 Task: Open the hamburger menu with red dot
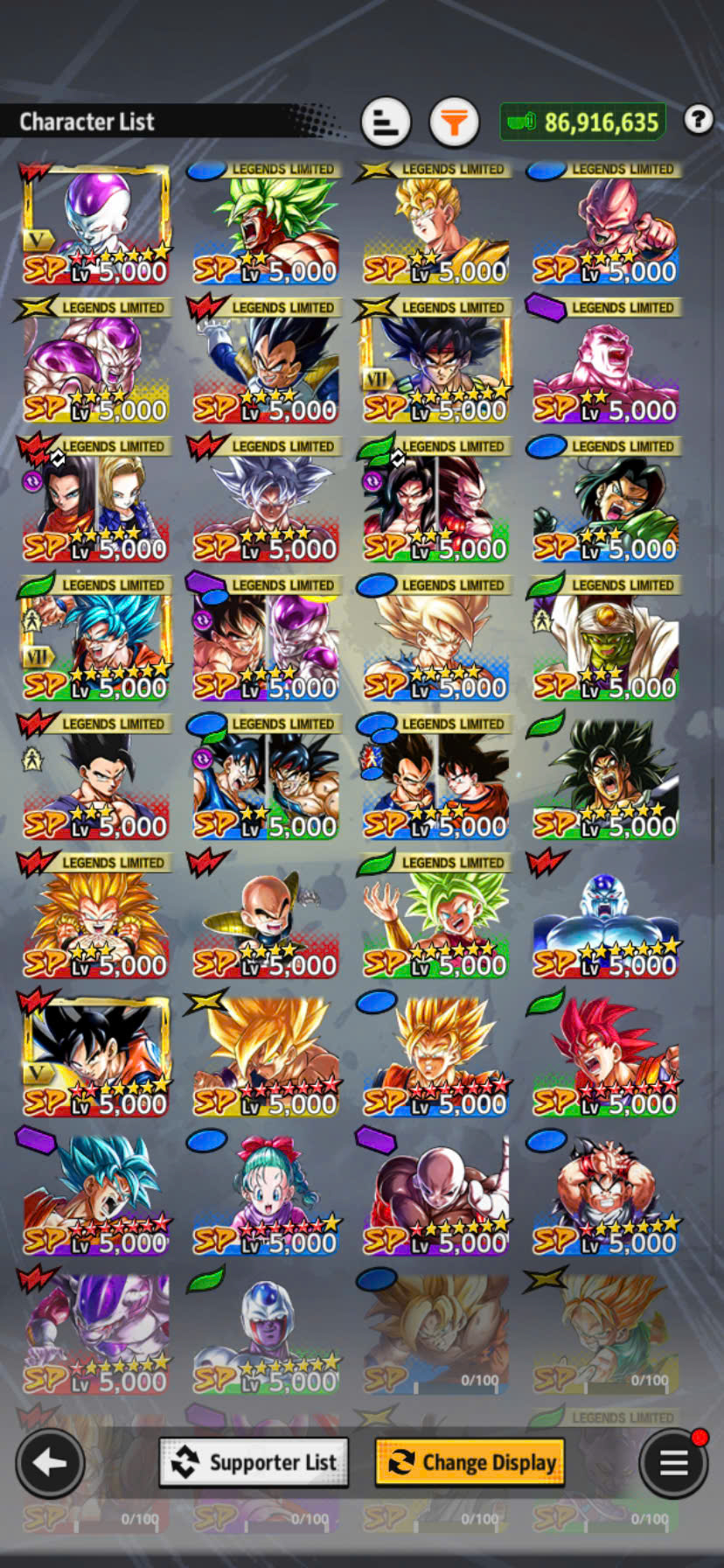673,1462
